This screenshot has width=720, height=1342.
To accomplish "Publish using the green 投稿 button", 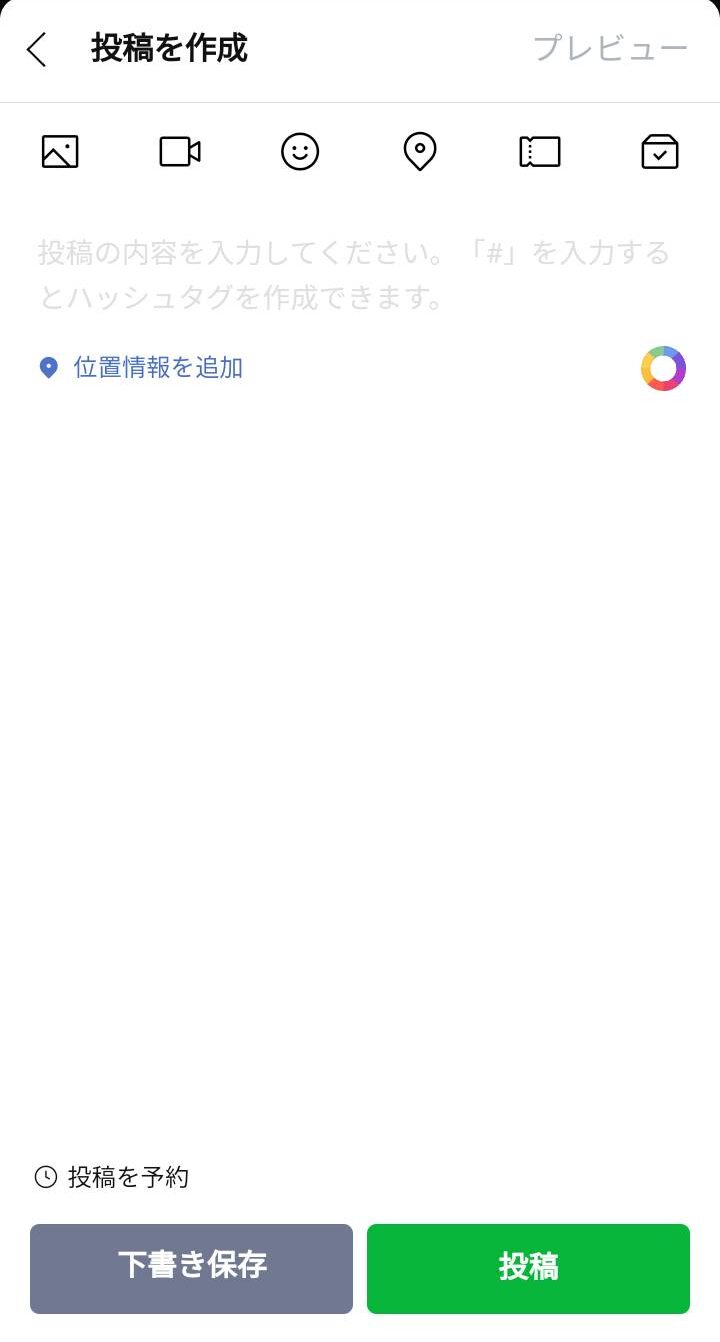I will pos(528,1268).
